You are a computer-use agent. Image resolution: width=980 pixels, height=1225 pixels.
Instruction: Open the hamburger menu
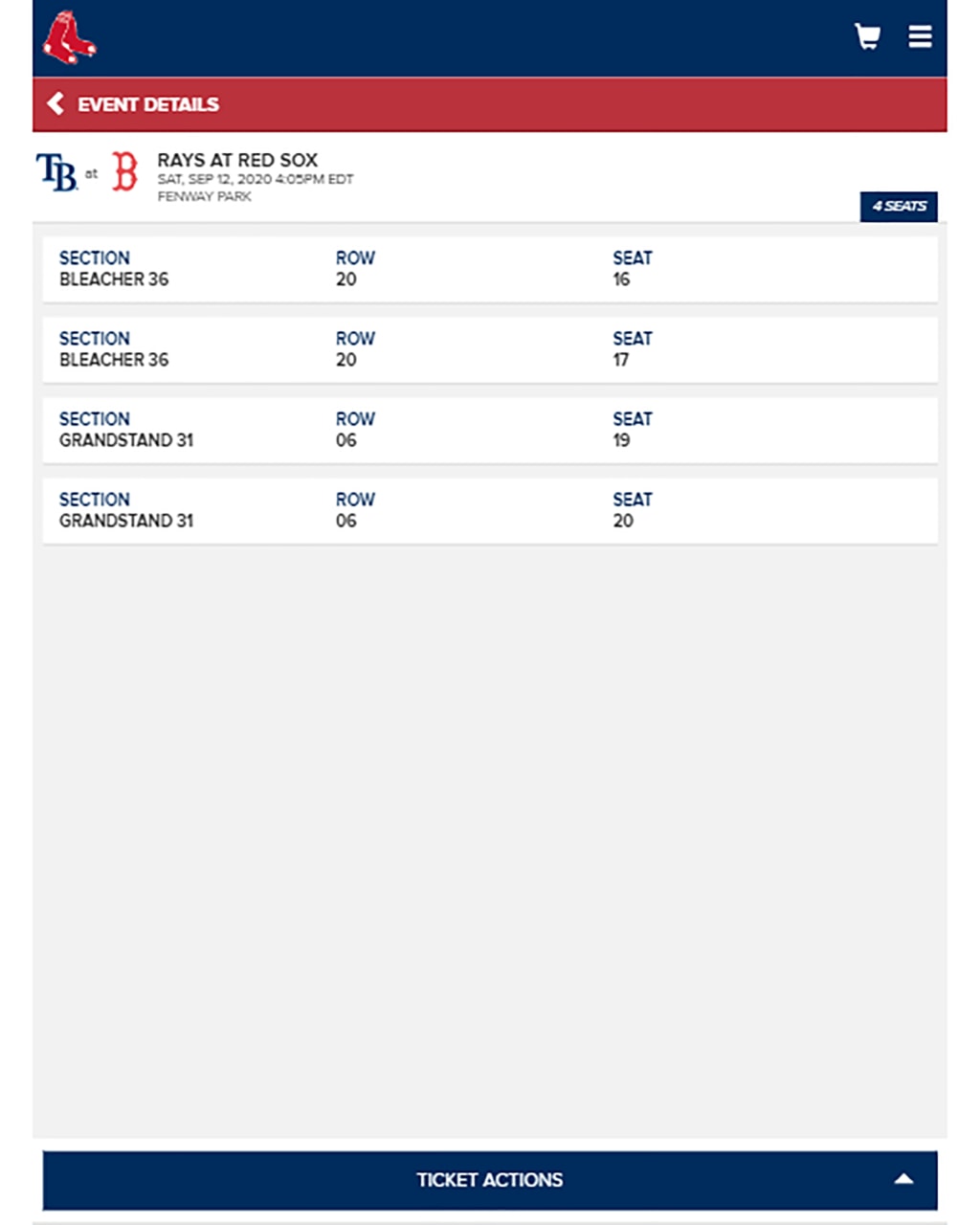click(920, 36)
